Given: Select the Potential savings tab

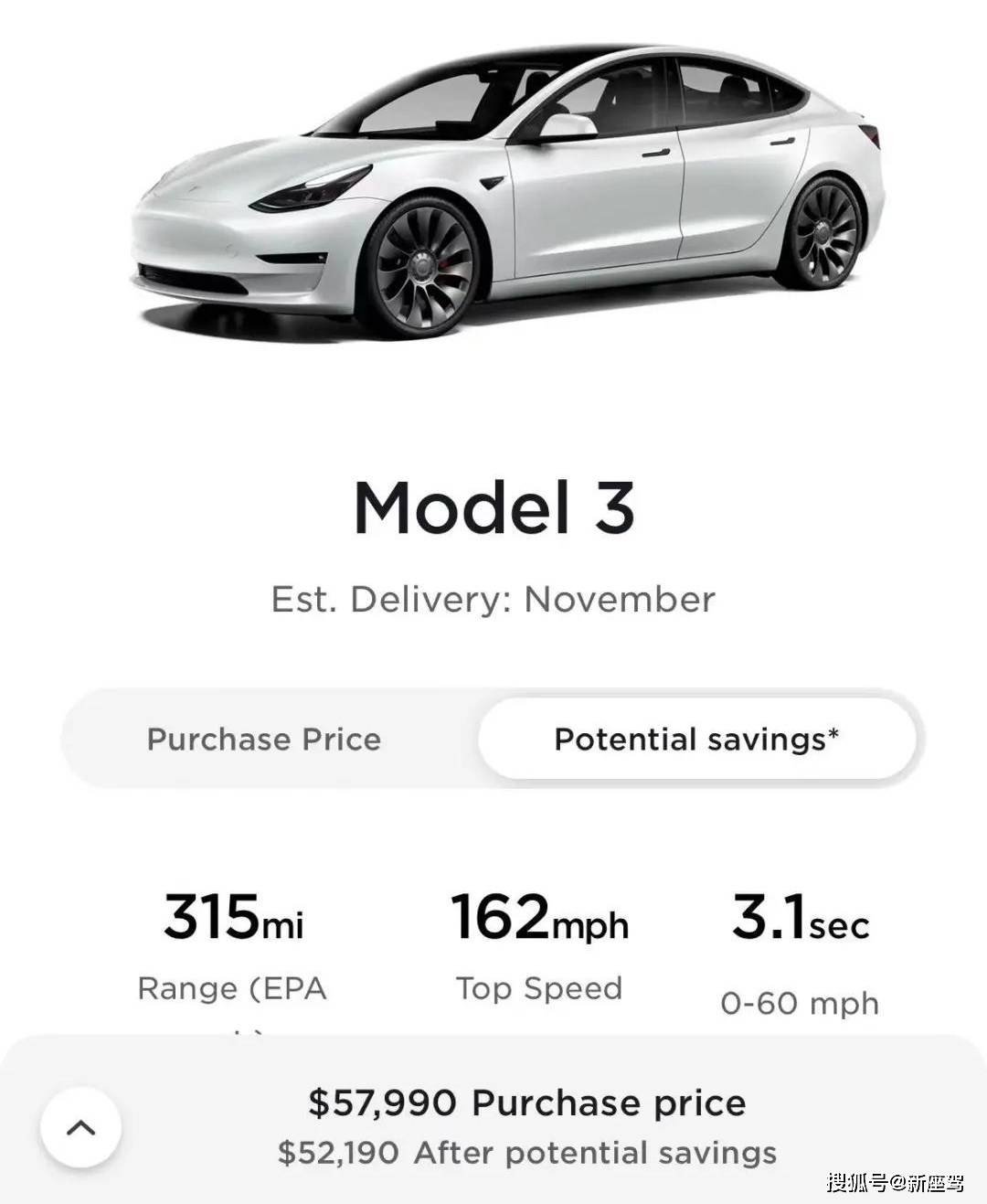Looking at the screenshot, I should (696, 740).
